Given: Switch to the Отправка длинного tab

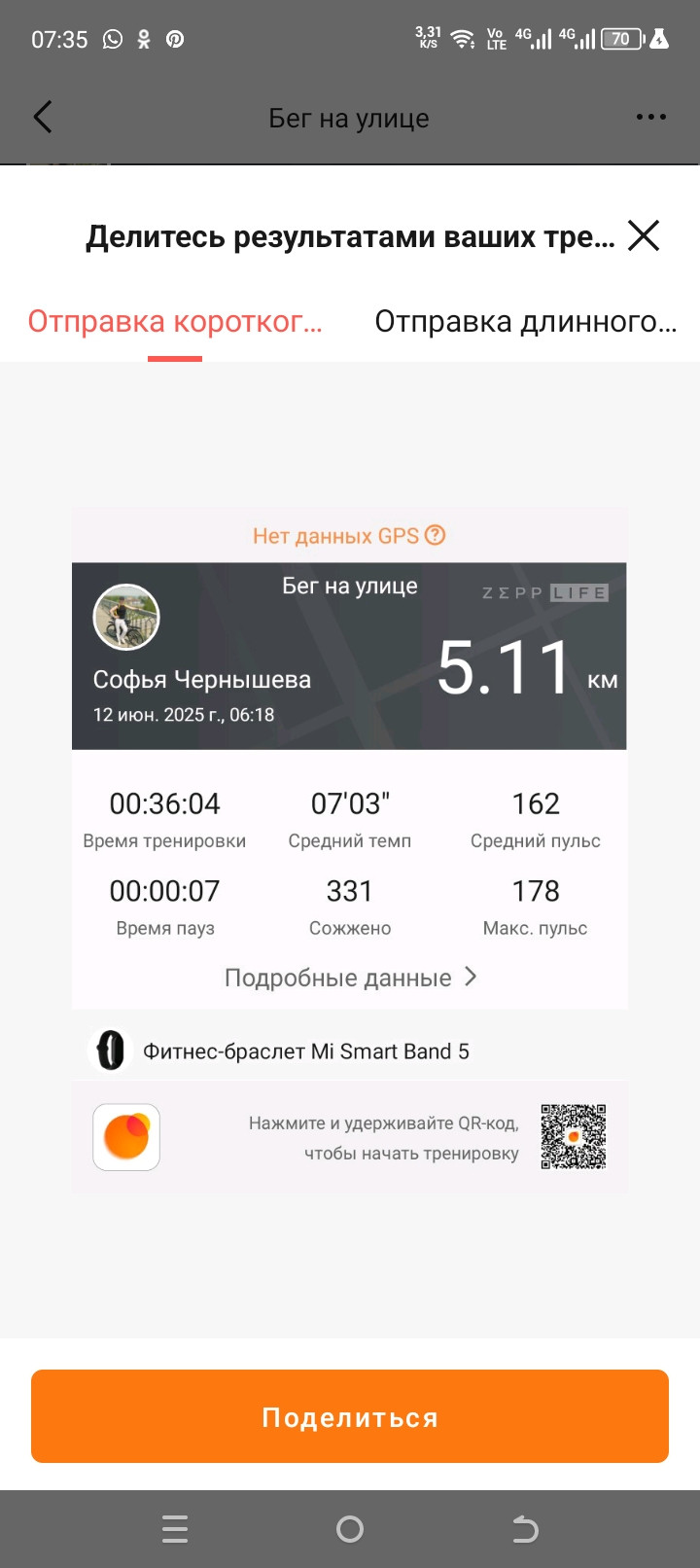Looking at the screenshot, I should coord(525,321).
